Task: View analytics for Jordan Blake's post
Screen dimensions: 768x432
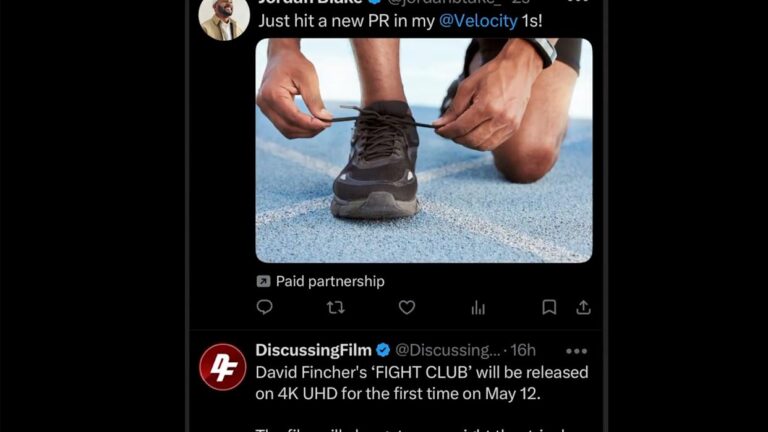Action: [478, 307]
